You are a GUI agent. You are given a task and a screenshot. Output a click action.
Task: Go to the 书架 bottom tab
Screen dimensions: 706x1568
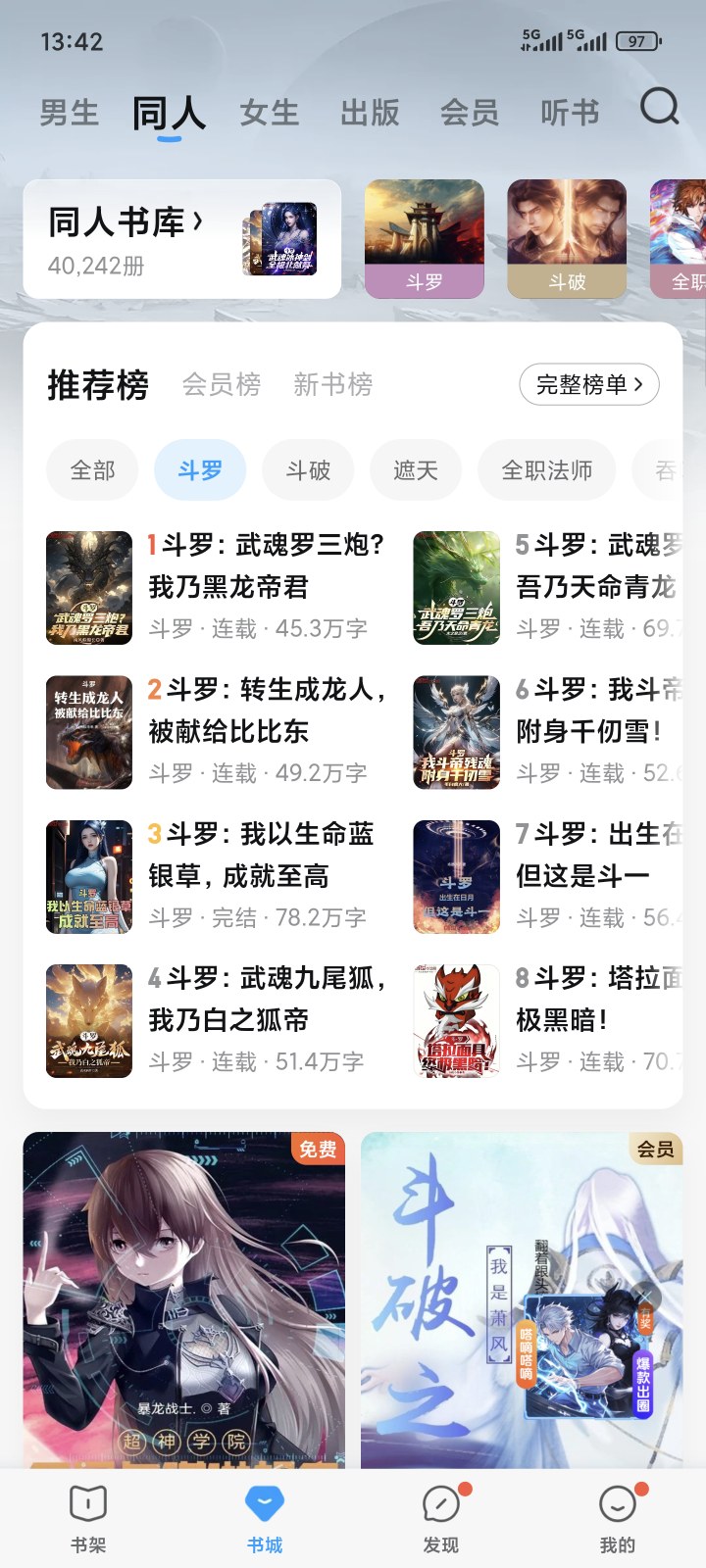click(88, 1519)
